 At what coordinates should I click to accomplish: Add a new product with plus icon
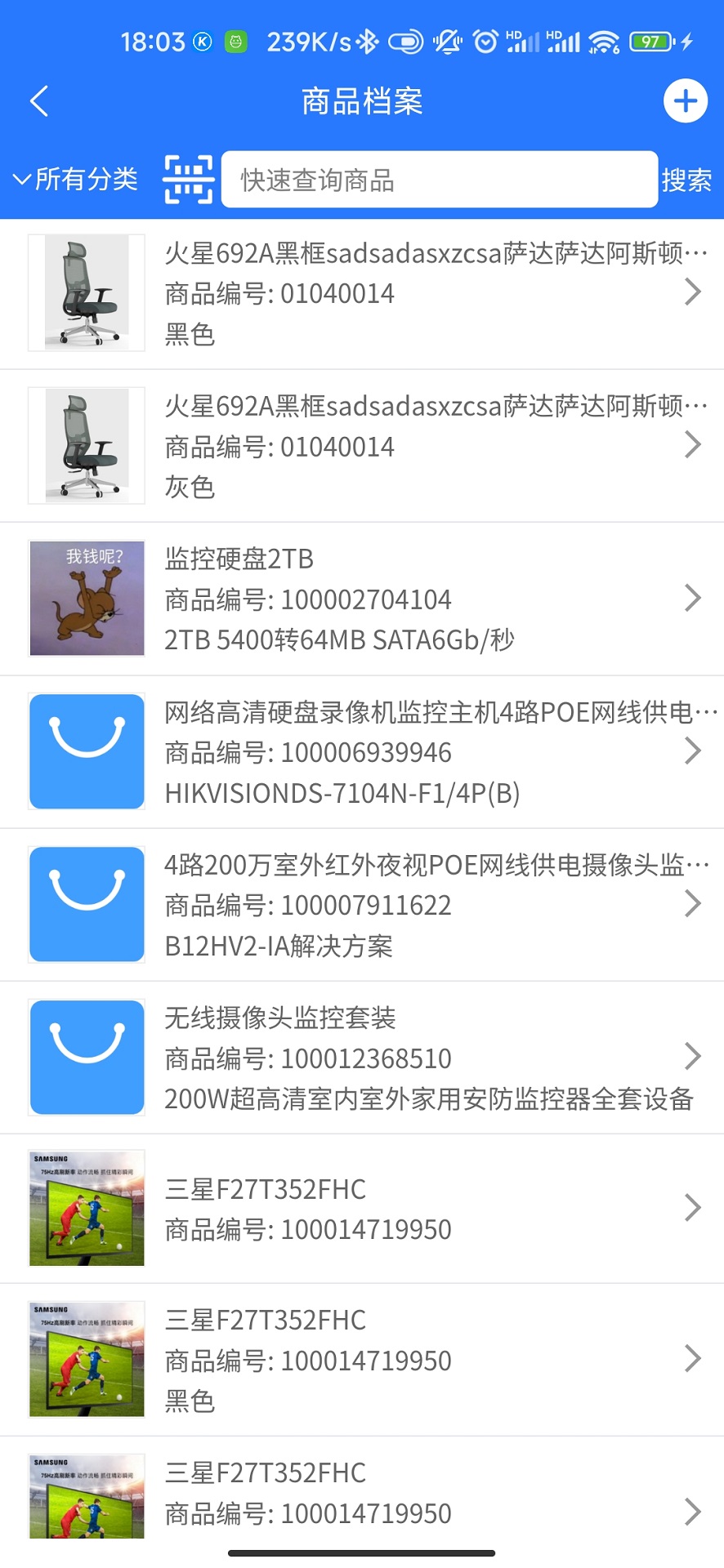click(x=685, y=101)
